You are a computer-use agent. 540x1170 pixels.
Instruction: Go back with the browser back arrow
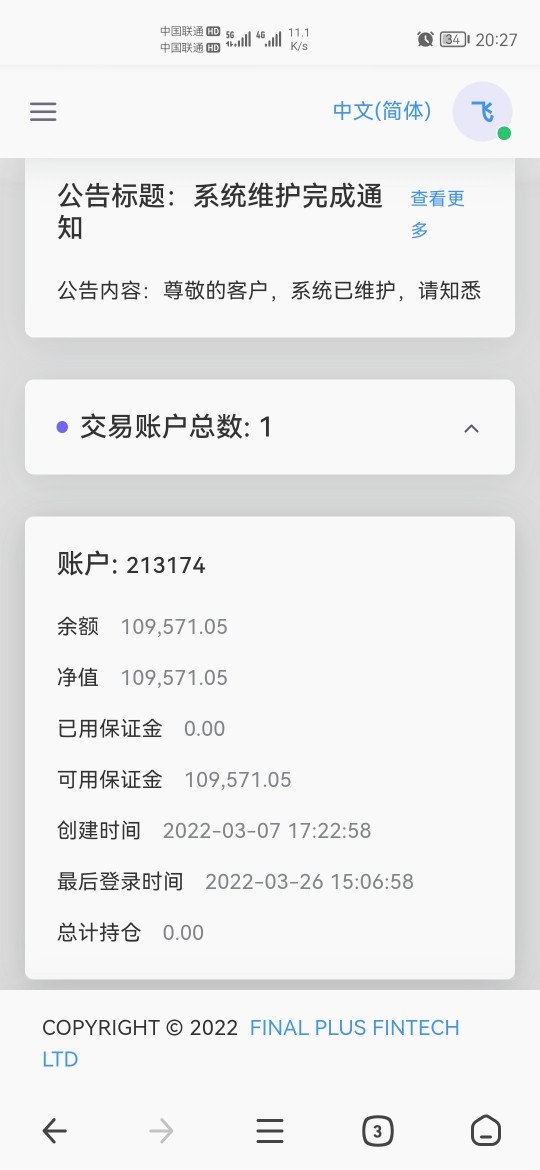(x=54, y=1131)
